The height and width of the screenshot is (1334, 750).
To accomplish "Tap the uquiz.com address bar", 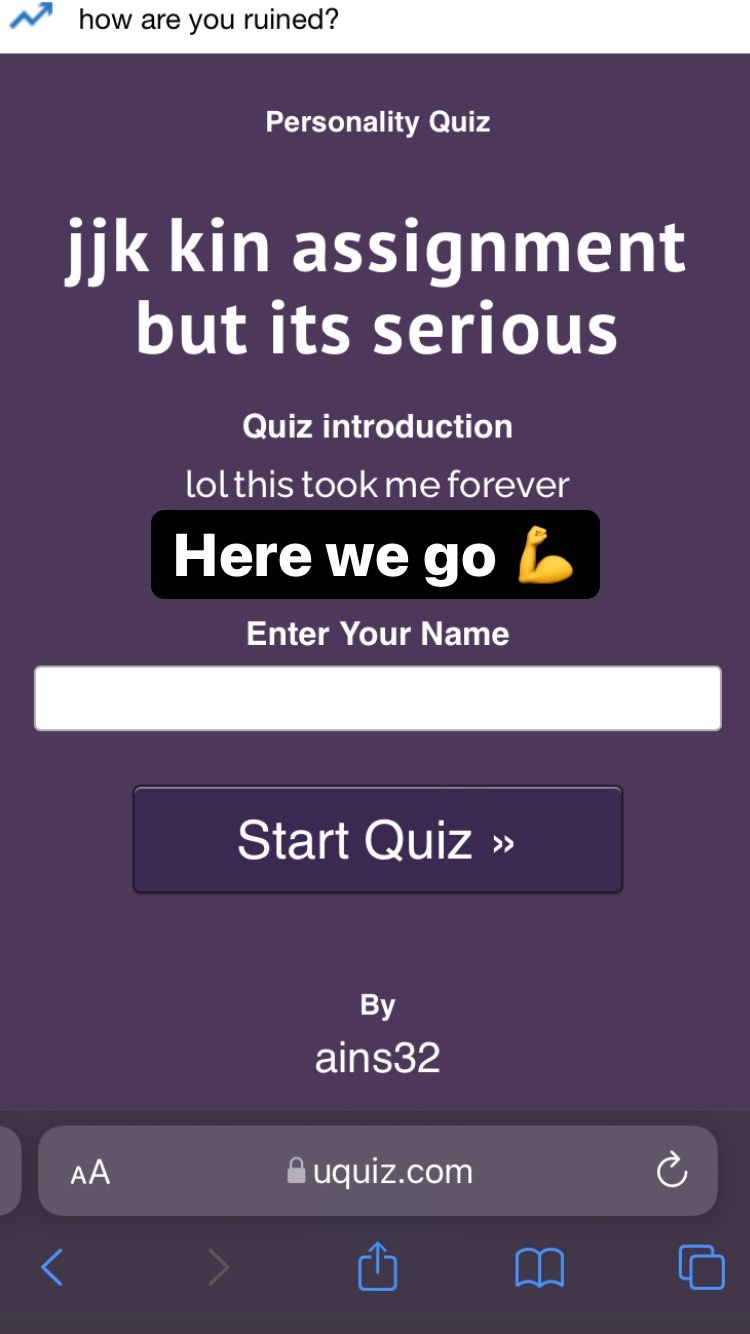I will click(378, 1171).
